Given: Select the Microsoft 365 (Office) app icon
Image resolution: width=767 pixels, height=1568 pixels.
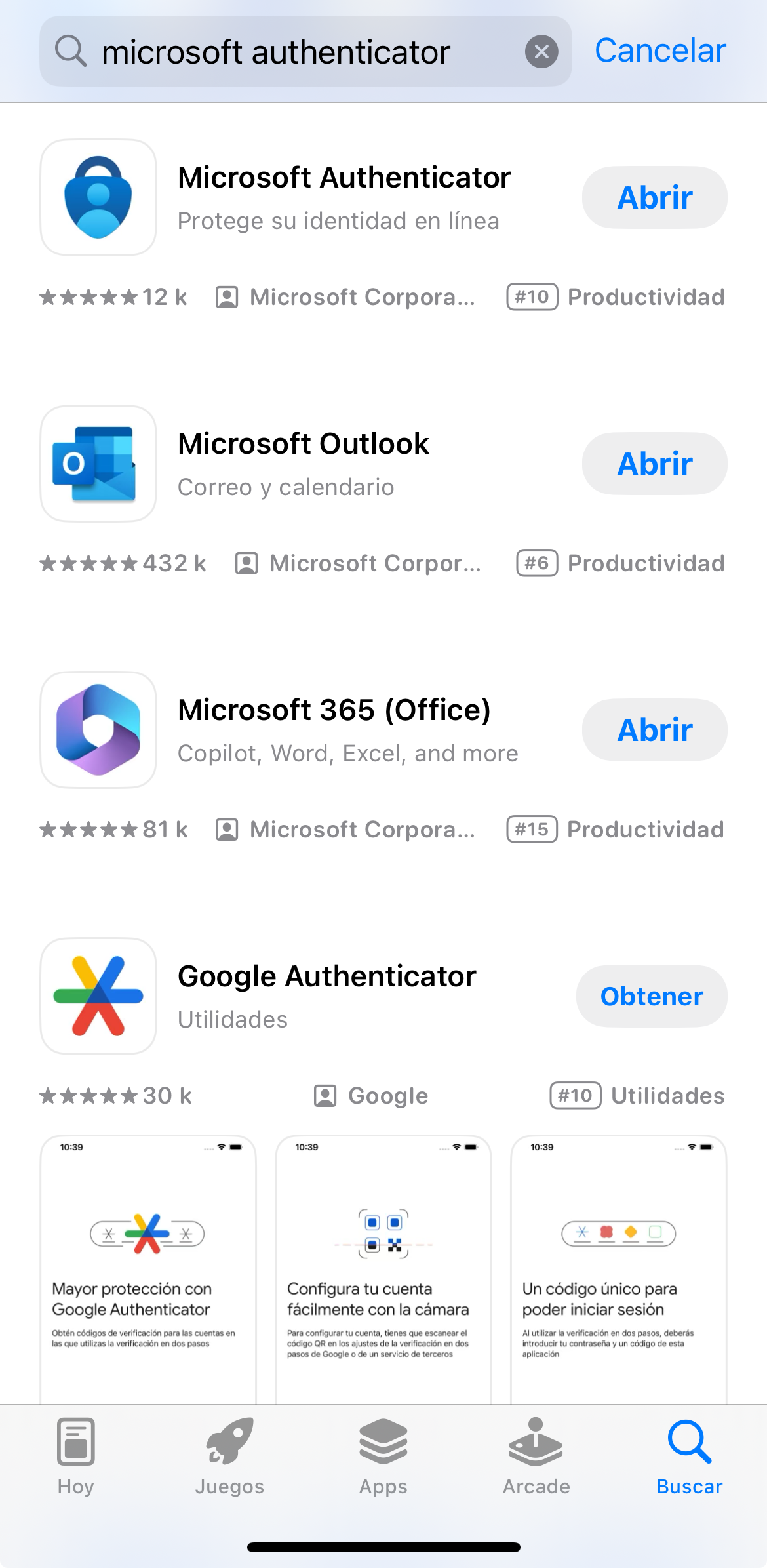Looking at the screenshot, I should [97, 729].
